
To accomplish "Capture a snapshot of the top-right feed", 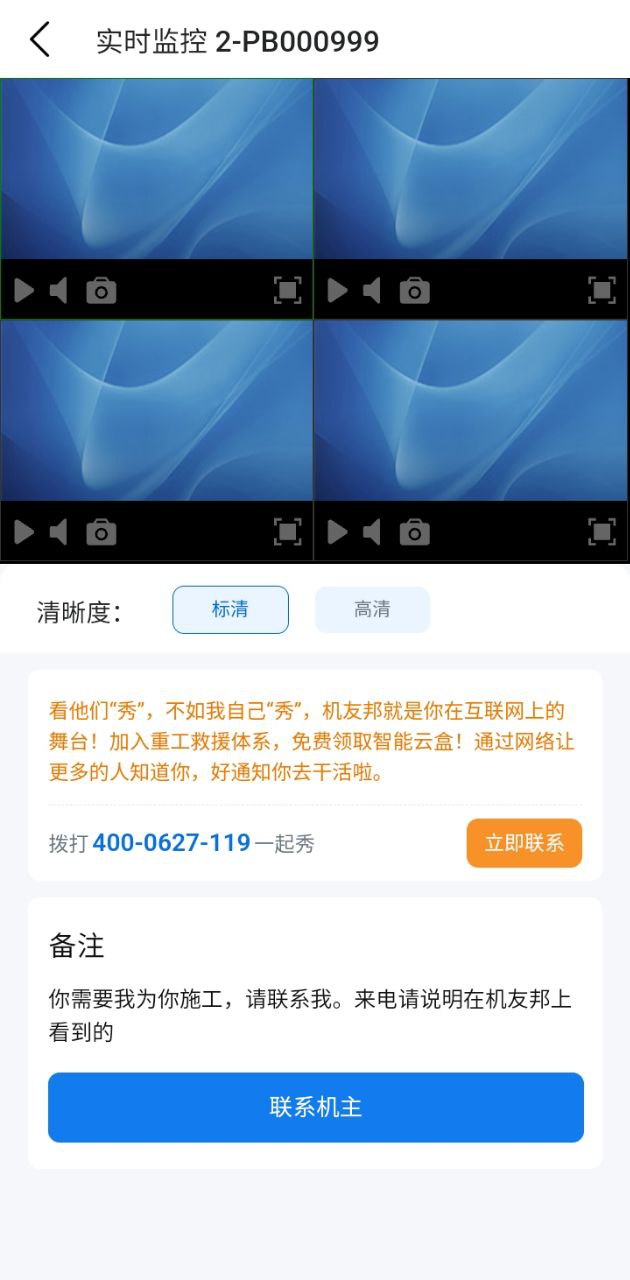I will click(x=415, y=291).
